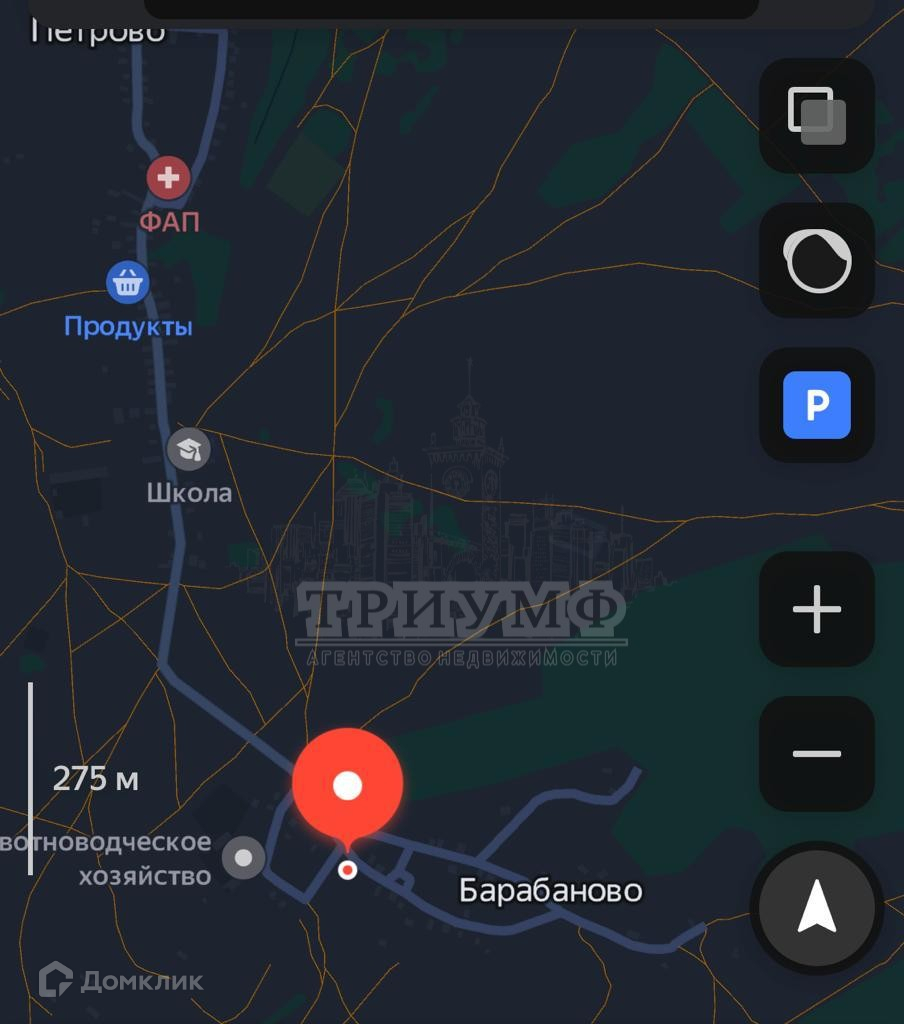Open the ФАП medical point marker
This screenshot has width=904, height=1024.
168,179
